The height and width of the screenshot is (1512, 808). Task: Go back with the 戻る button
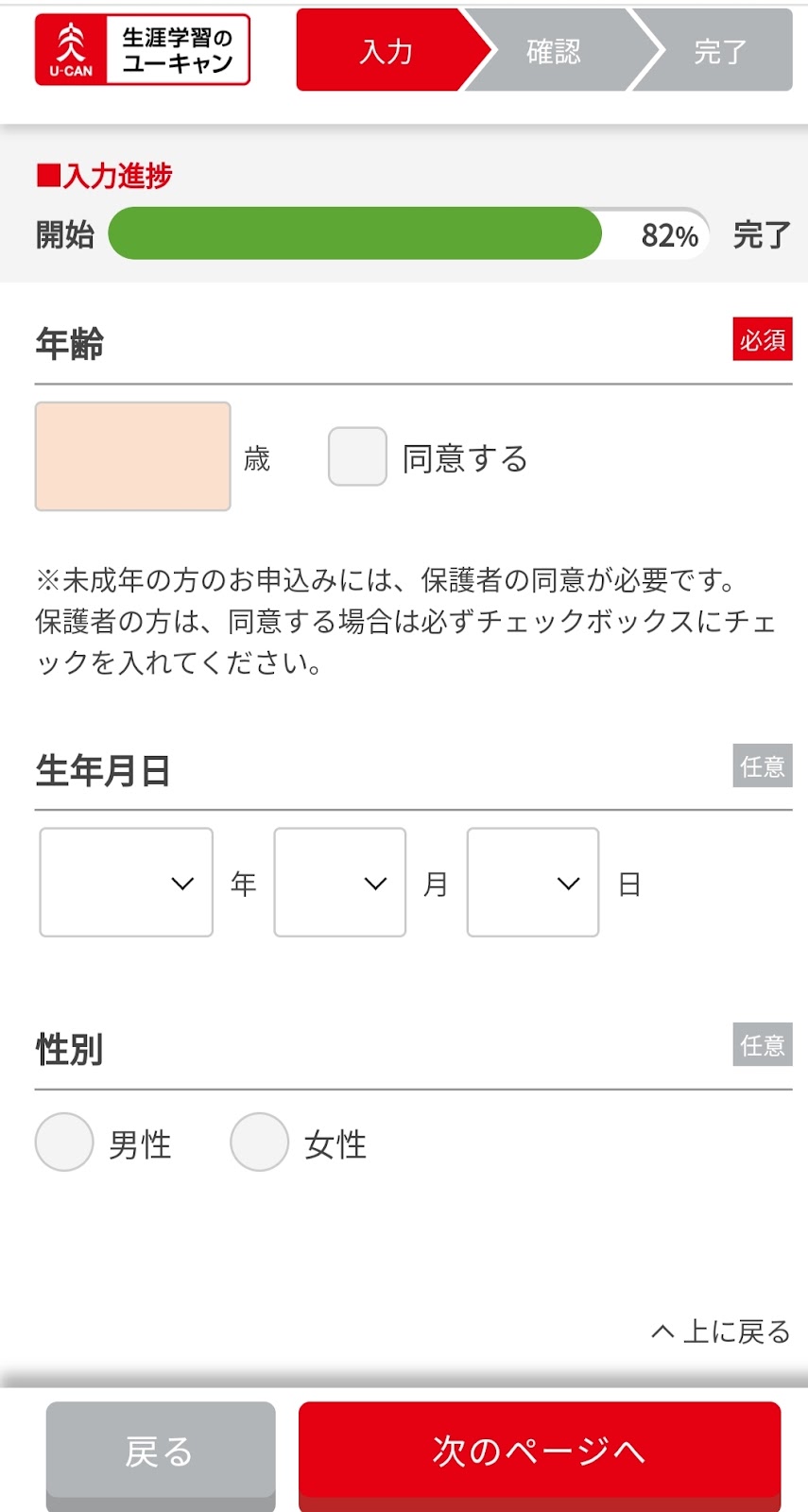161,1453
